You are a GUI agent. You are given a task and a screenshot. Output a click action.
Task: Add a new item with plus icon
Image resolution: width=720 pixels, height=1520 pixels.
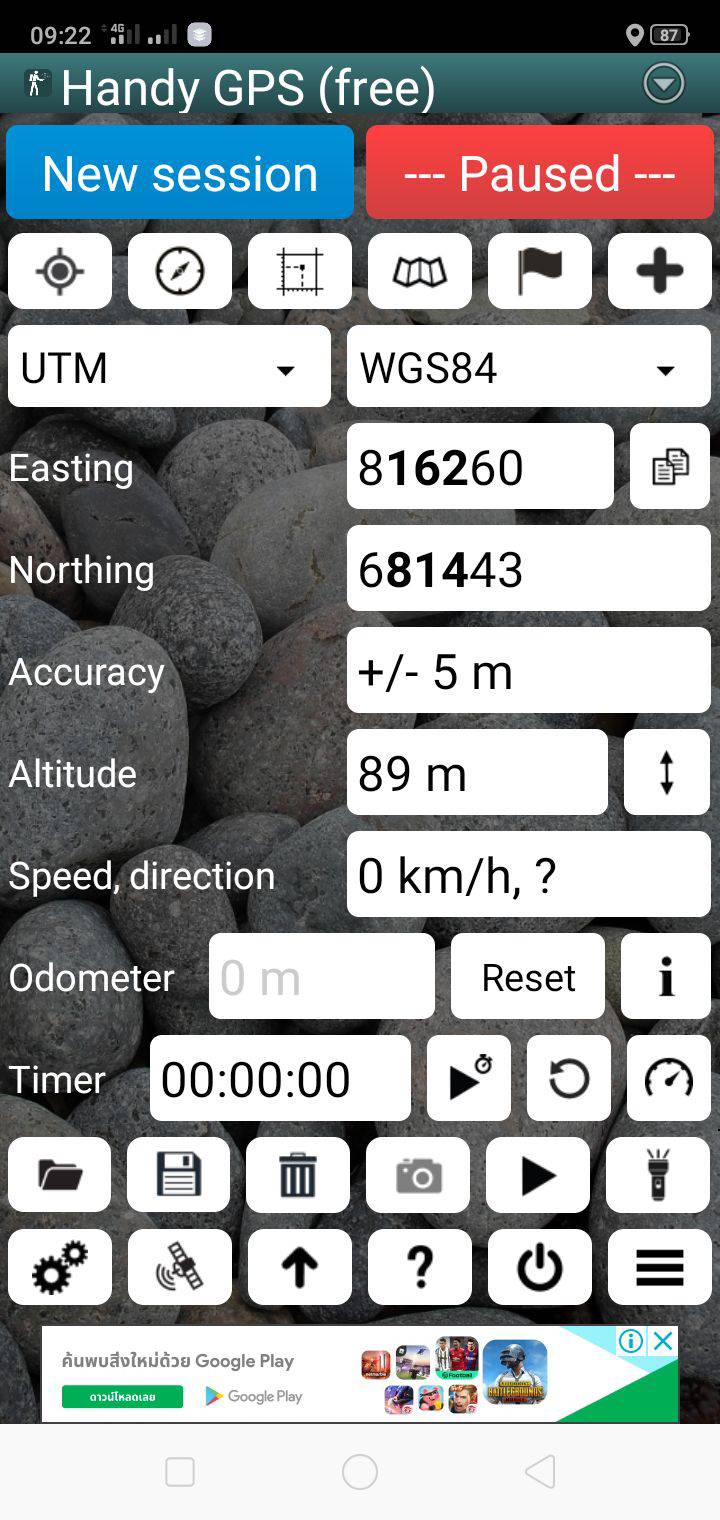(660, 271)
